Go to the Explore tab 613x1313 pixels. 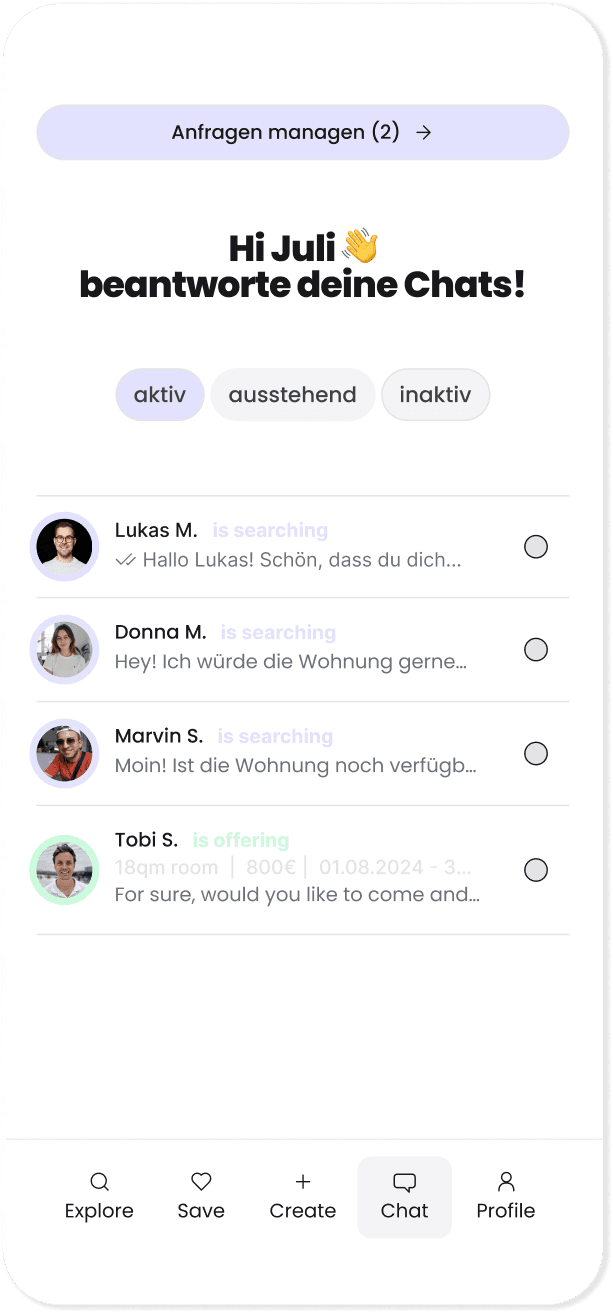point(99,1197)
